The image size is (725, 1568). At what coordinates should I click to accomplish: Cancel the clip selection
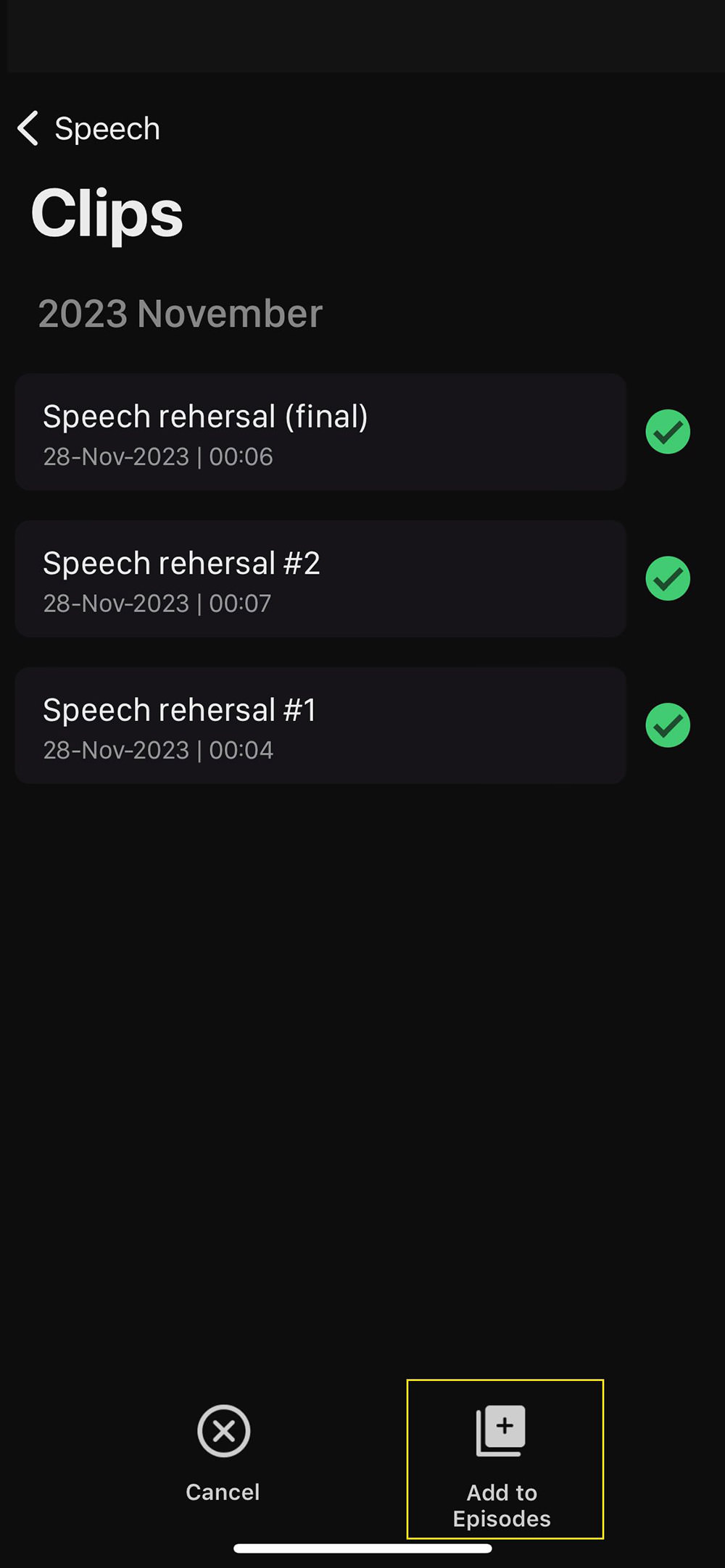pos(223,1454)
